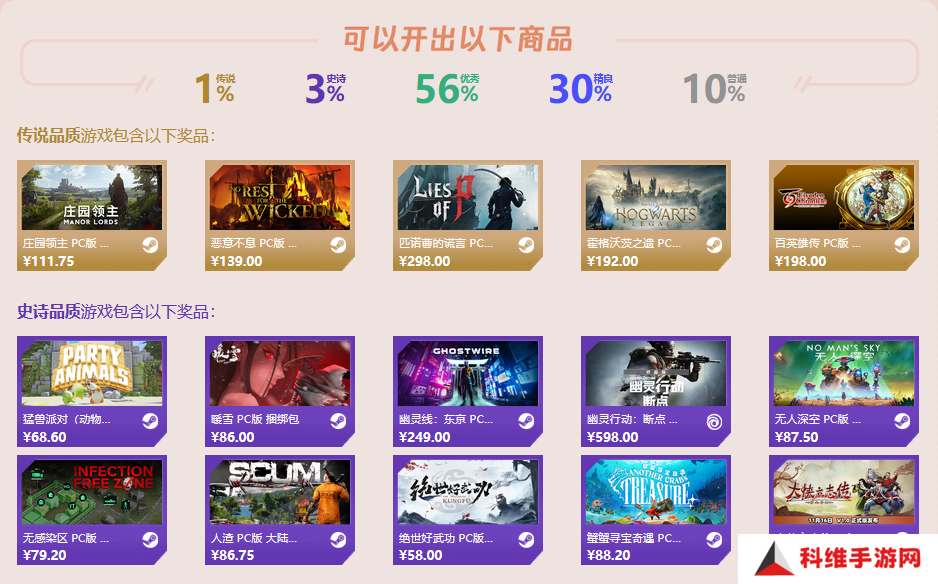Select the 匹诺曹的谎言 Lies of P card
This screenshot has height=584, width=938.
[x=467, y=215]
